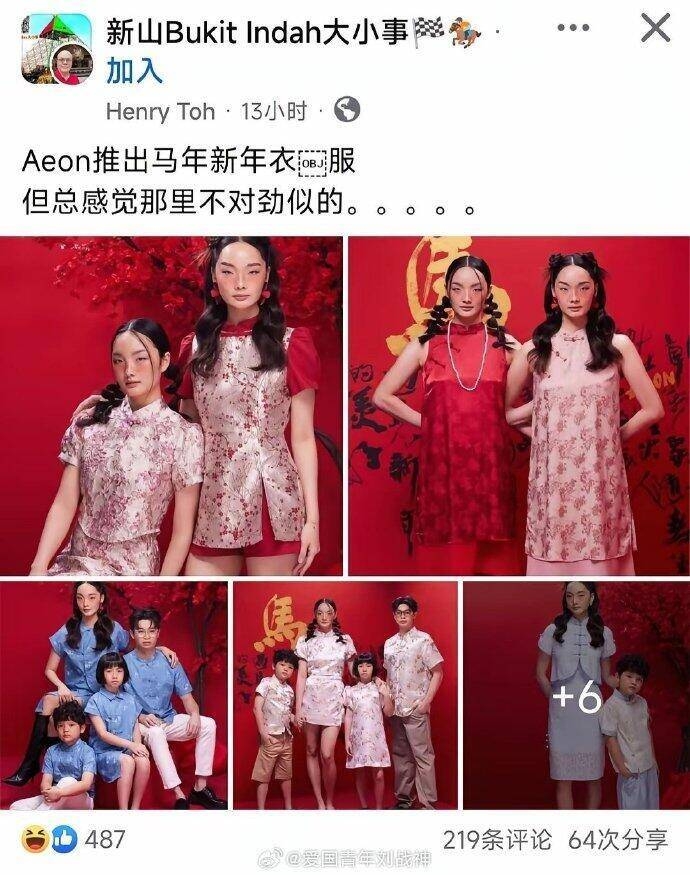Open the photo with red and pink dresses
The width and height of the screenshot is (690, 875).
(x=518, y=405)
